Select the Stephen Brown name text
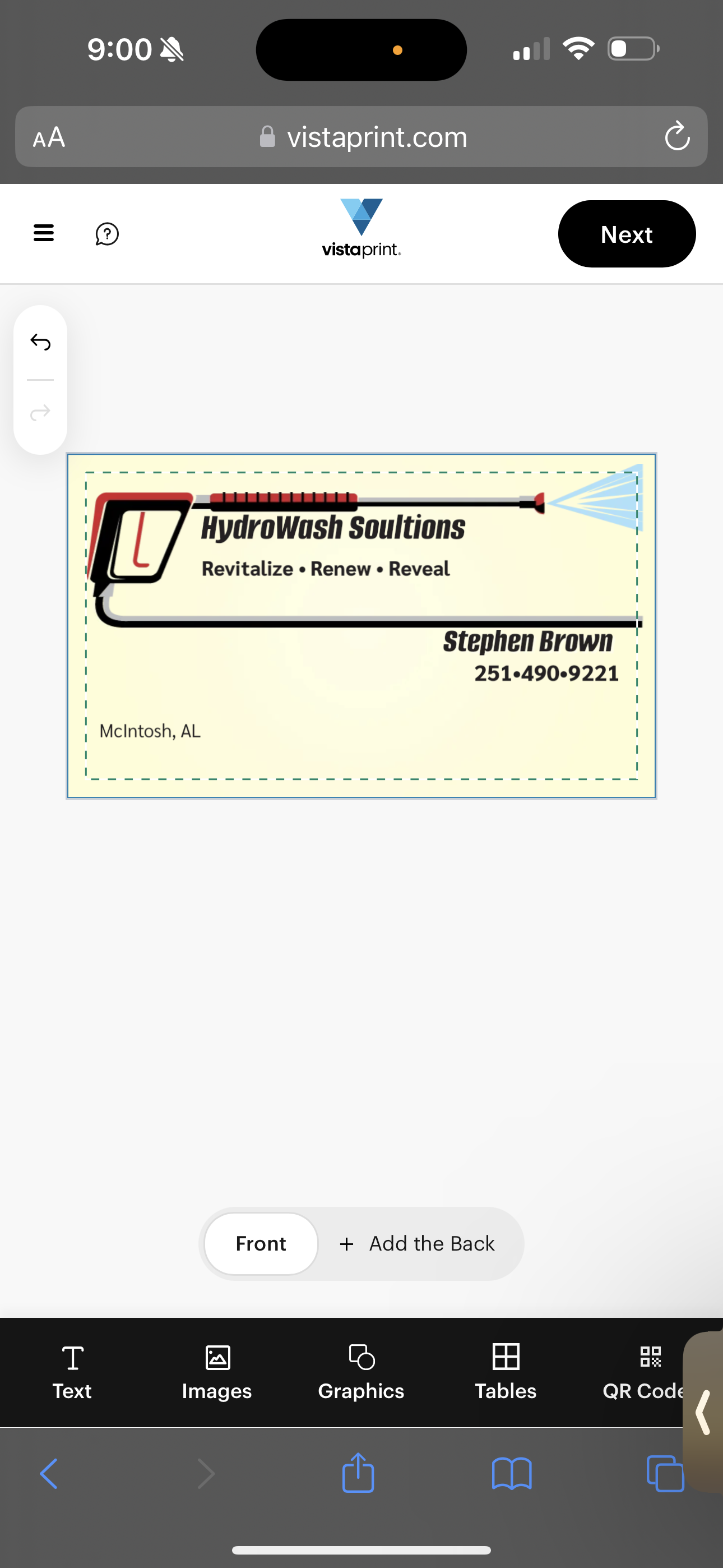 (x=527, y=642)
